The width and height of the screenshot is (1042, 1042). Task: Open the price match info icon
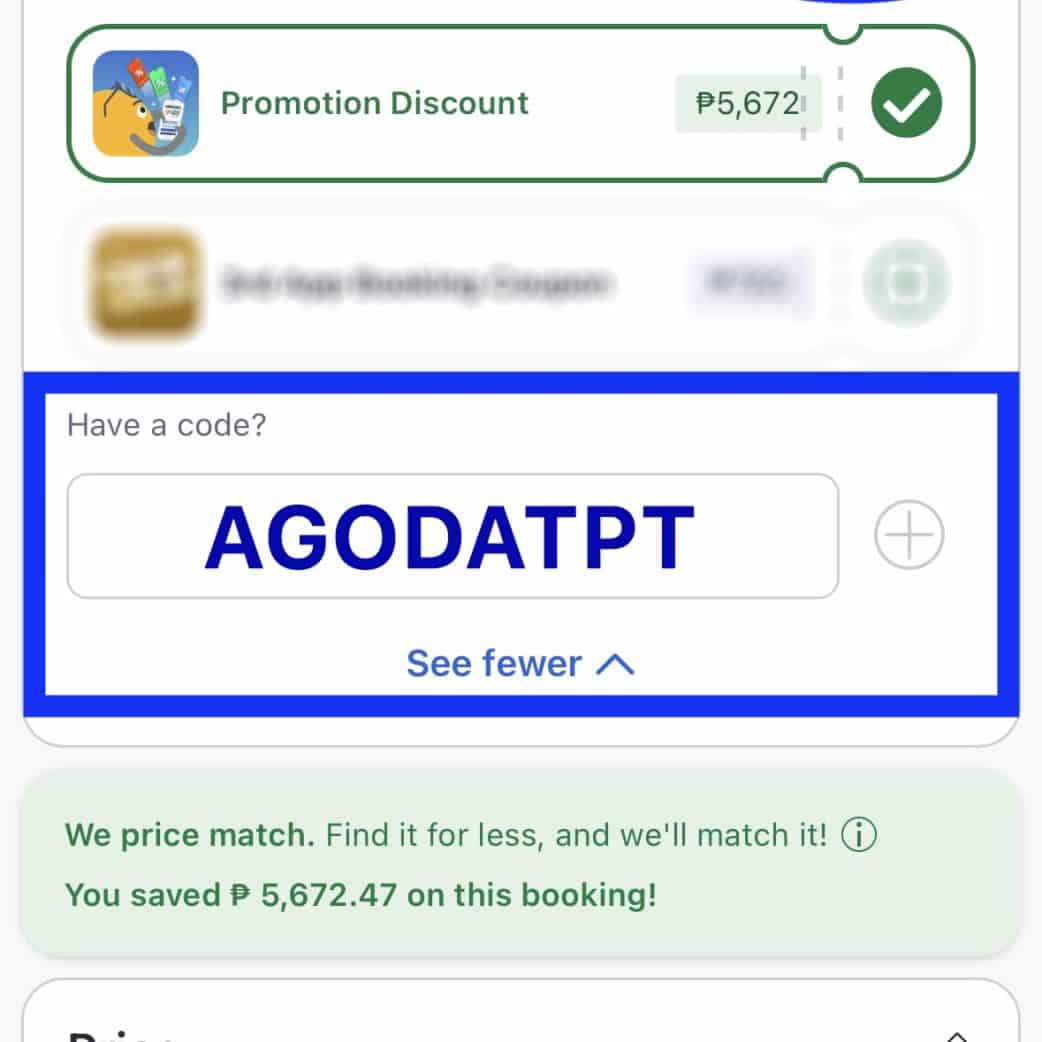(x=858, y=834)
